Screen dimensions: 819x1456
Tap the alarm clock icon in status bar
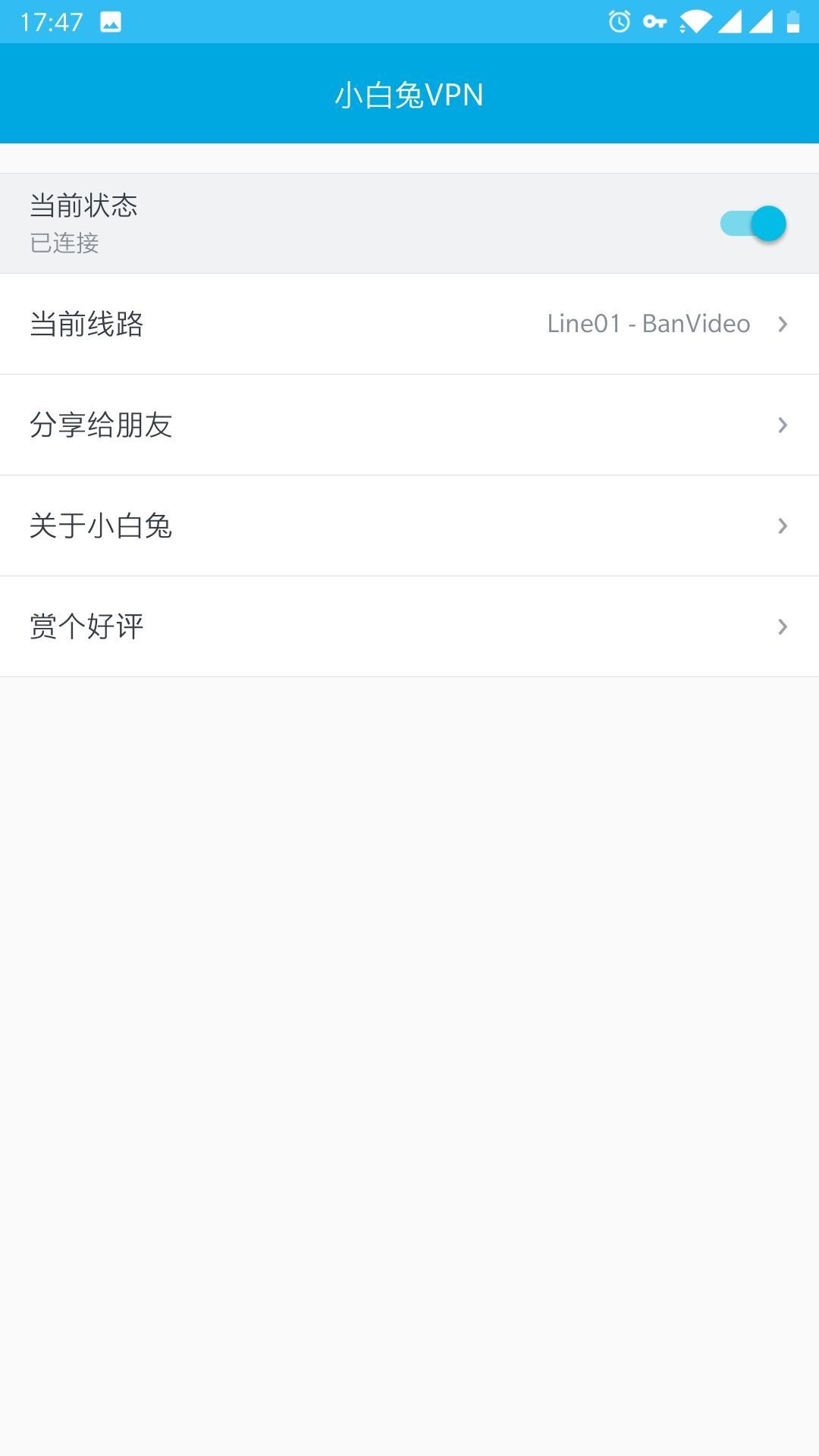(x=620, y=21)
